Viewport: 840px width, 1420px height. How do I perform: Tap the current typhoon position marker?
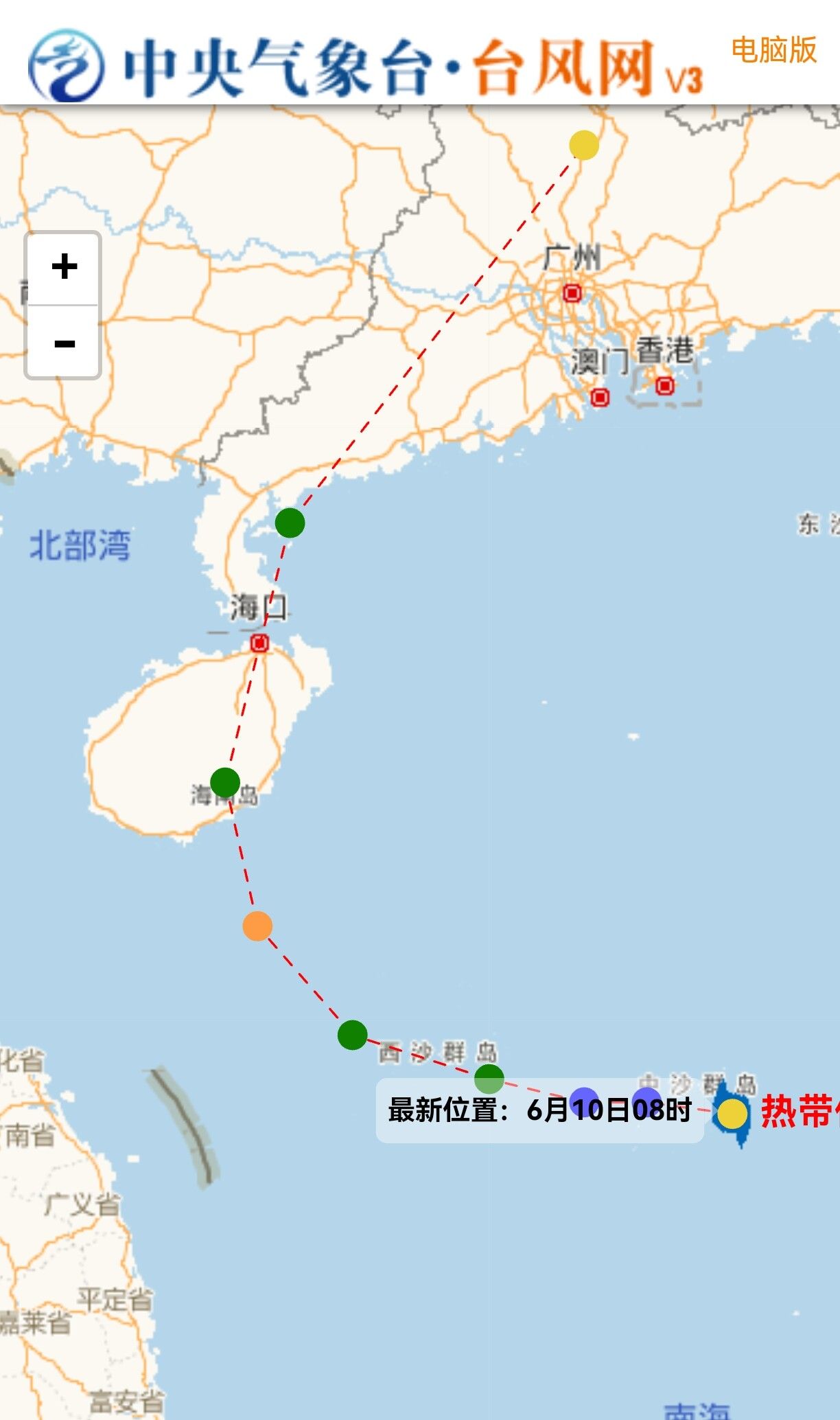tap(732, 1114)
